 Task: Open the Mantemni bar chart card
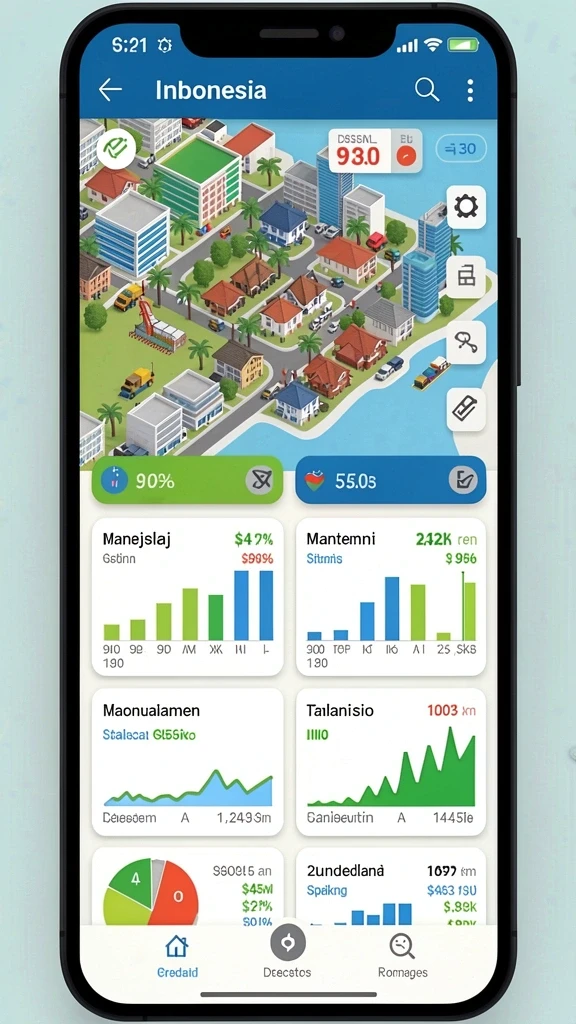pos(391,597)
